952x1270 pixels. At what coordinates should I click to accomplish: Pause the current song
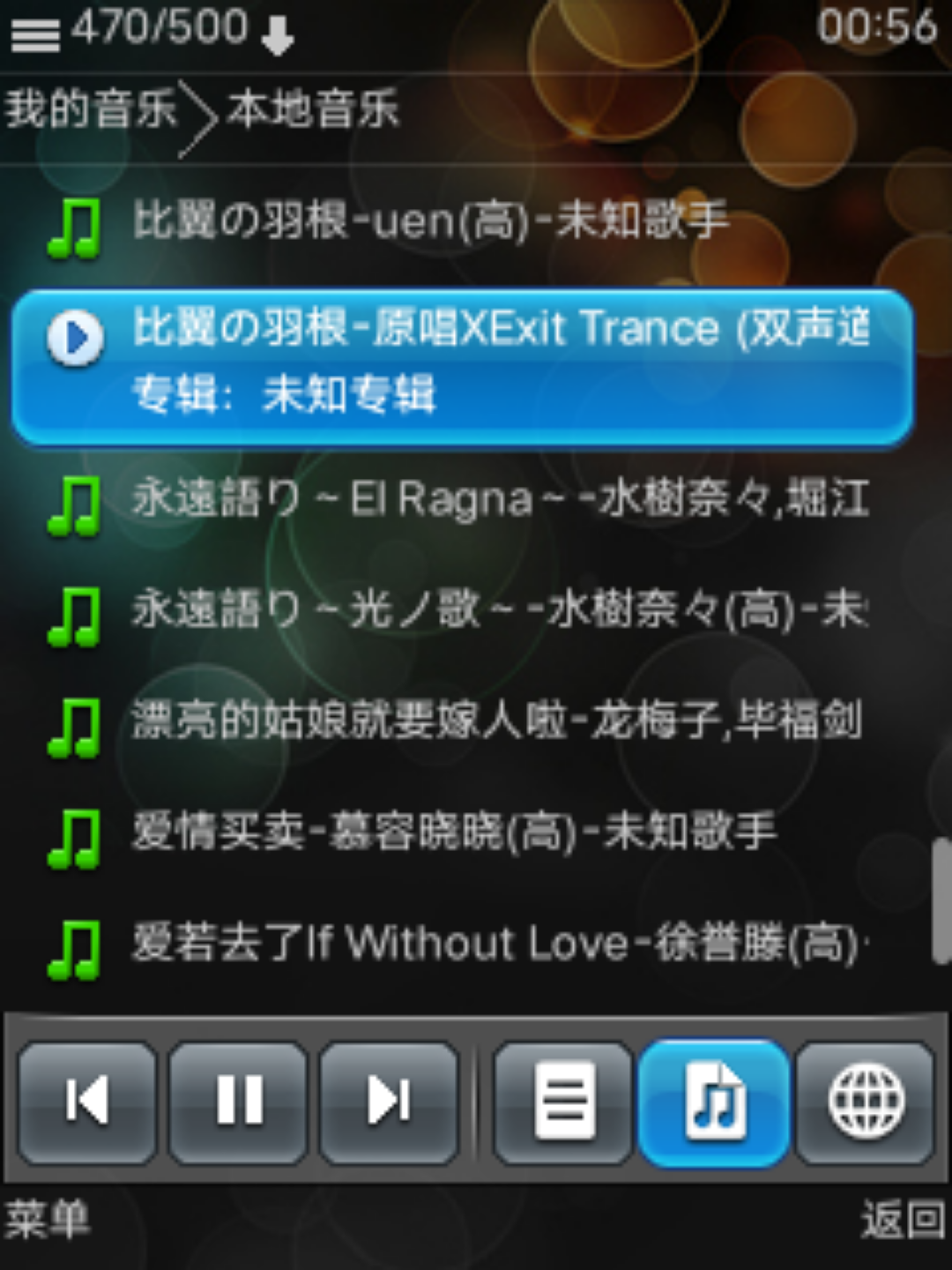pos(238,1102)
